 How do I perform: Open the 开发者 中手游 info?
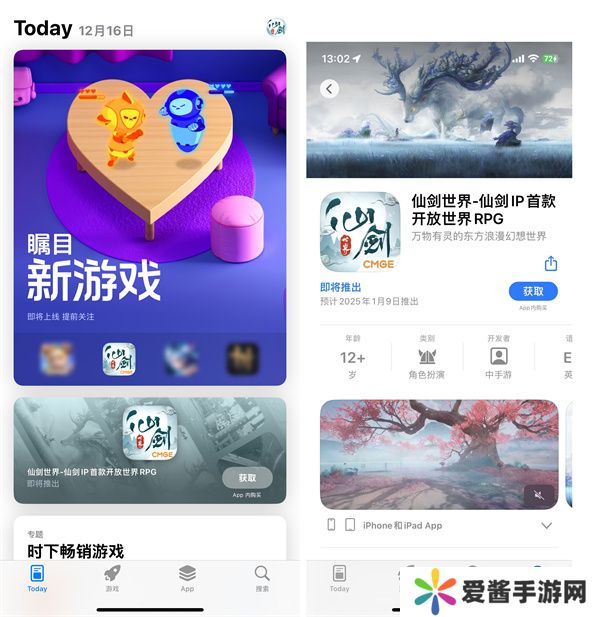coord(498,356)
